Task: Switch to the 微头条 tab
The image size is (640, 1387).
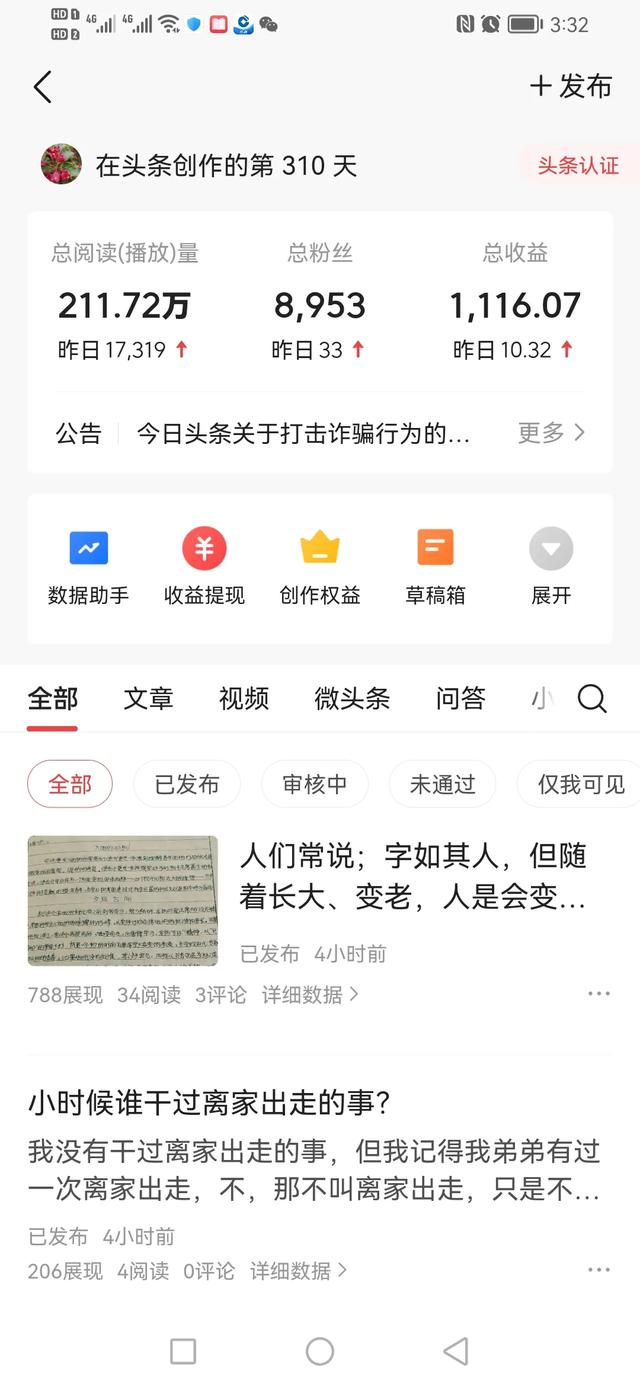Action: 352,698
